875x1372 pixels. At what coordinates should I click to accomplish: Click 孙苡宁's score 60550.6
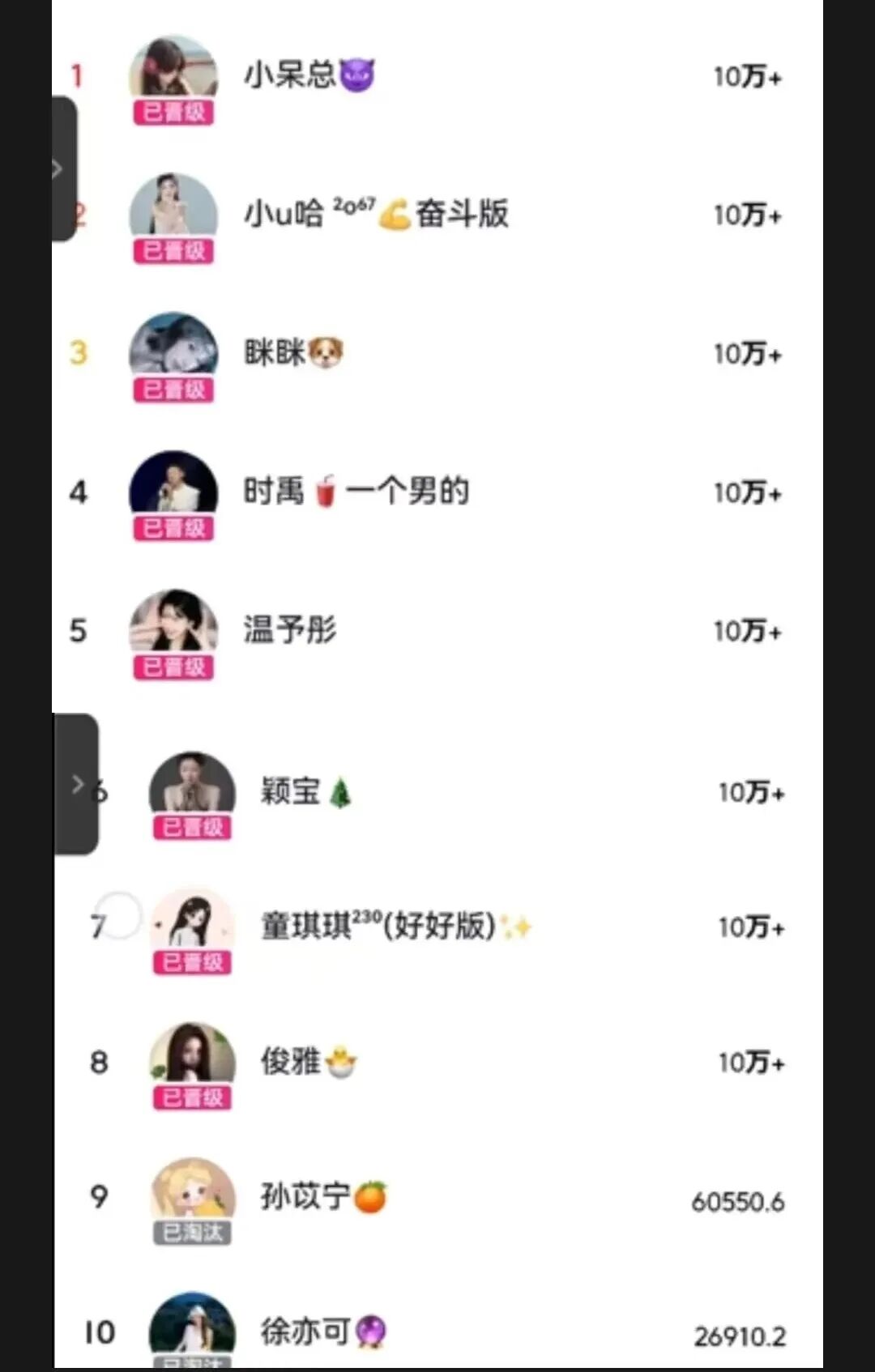coord(738,1203)
